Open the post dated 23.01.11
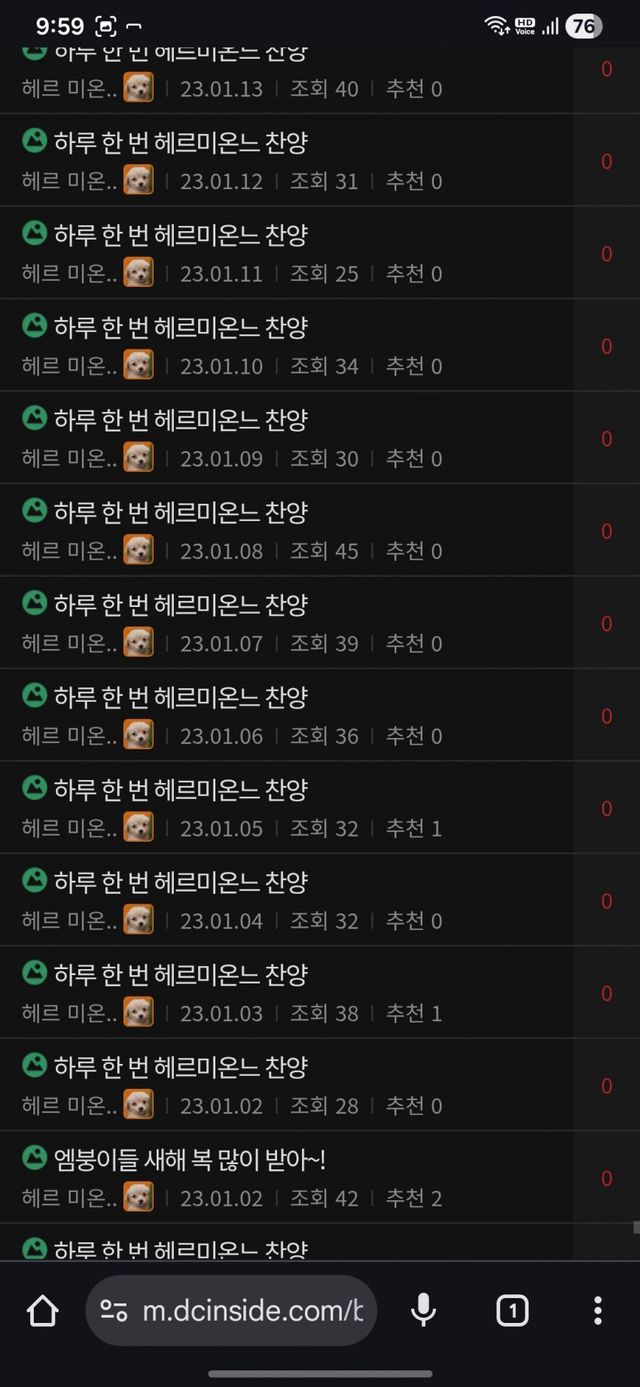Viewport: 640px width, 1387px height. (286, 253)
